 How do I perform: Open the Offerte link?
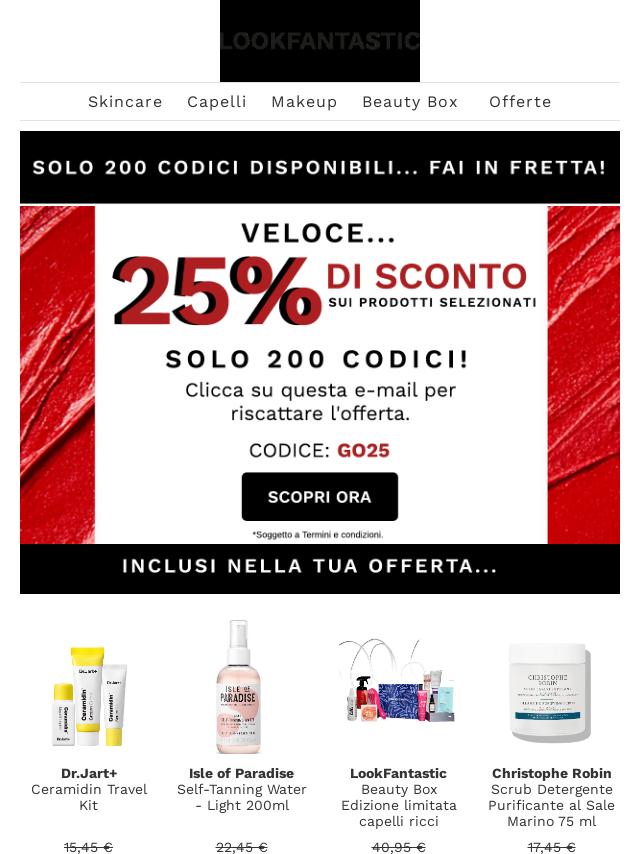[x=520, y=102]
